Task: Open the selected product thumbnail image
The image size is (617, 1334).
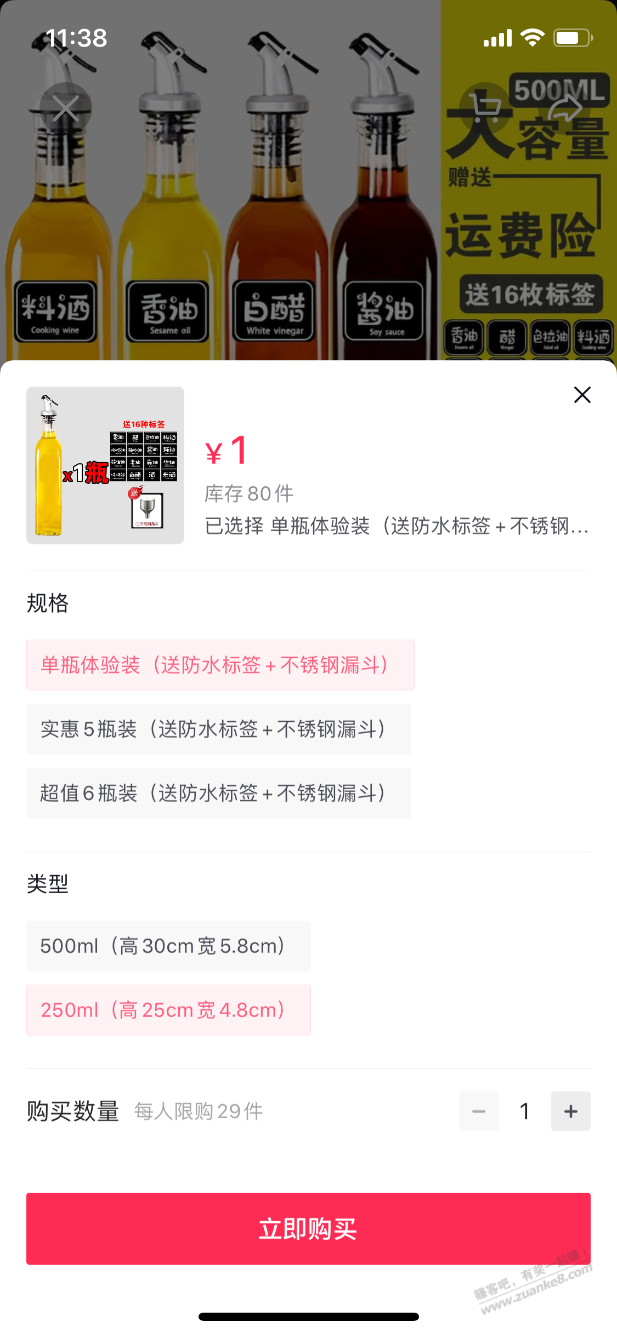Action: click(x=105, y=465)
